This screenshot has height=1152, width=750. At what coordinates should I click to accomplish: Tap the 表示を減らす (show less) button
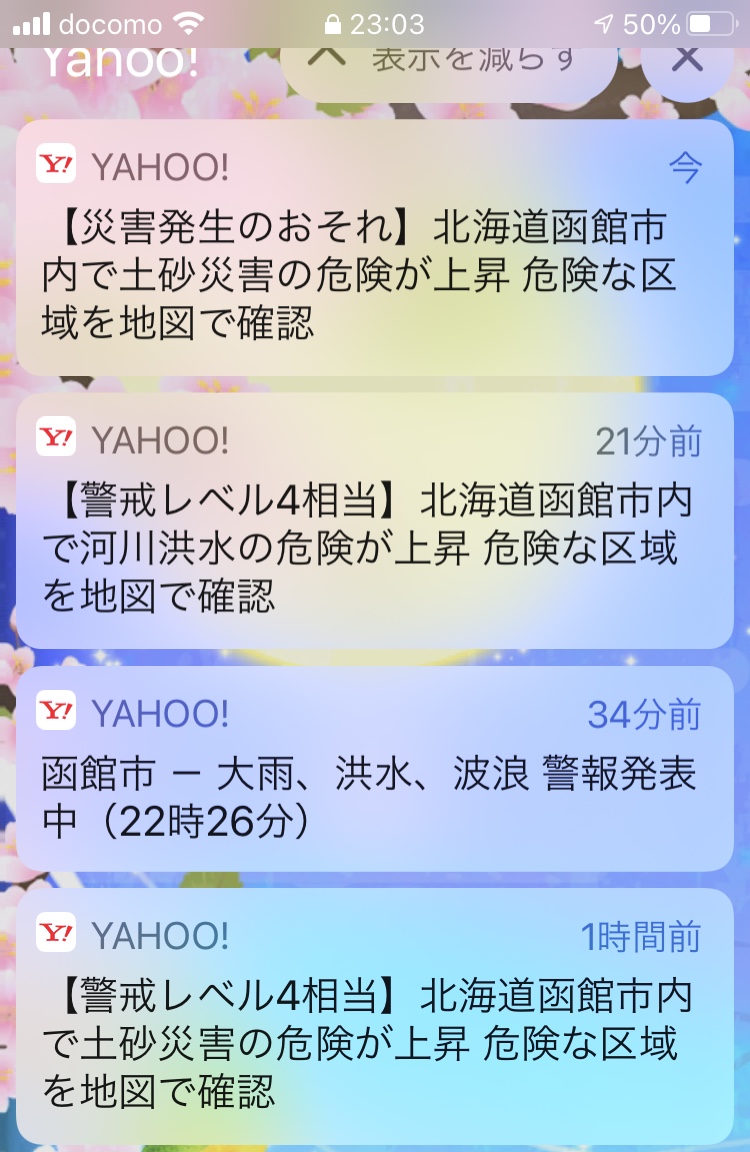click(x=448, y=62)
